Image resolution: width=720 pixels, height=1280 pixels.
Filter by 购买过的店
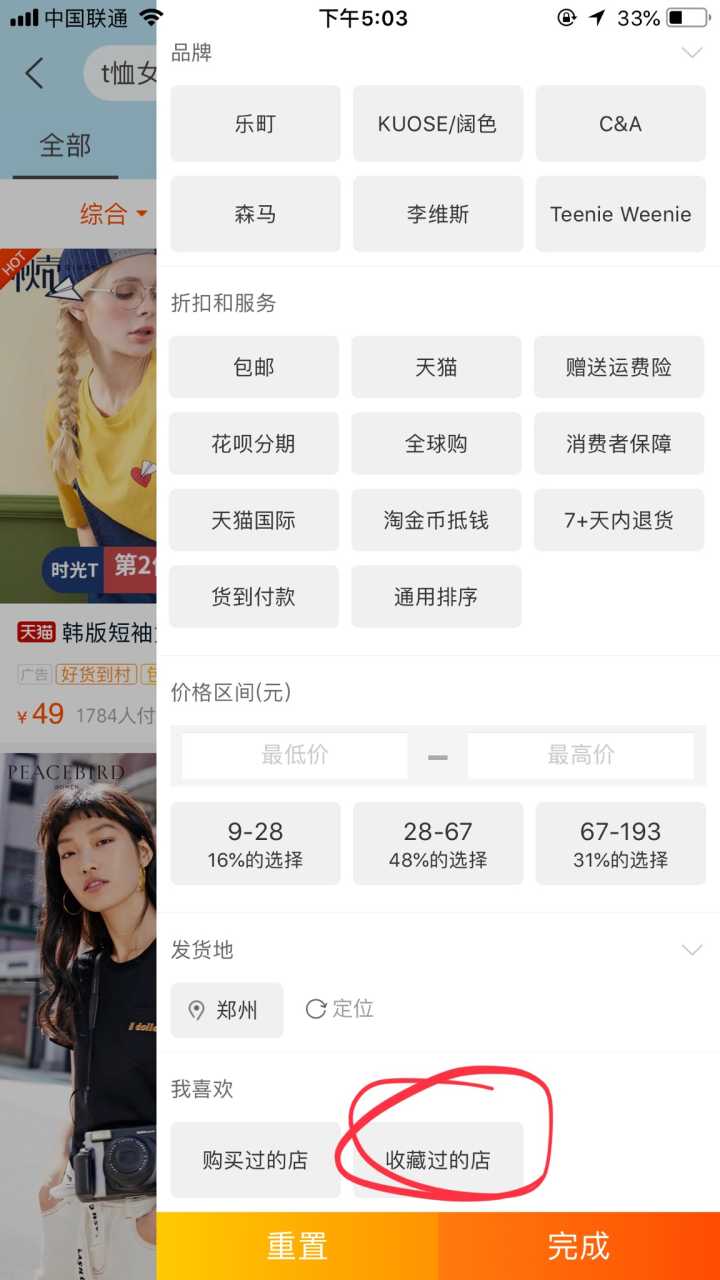255,1160
